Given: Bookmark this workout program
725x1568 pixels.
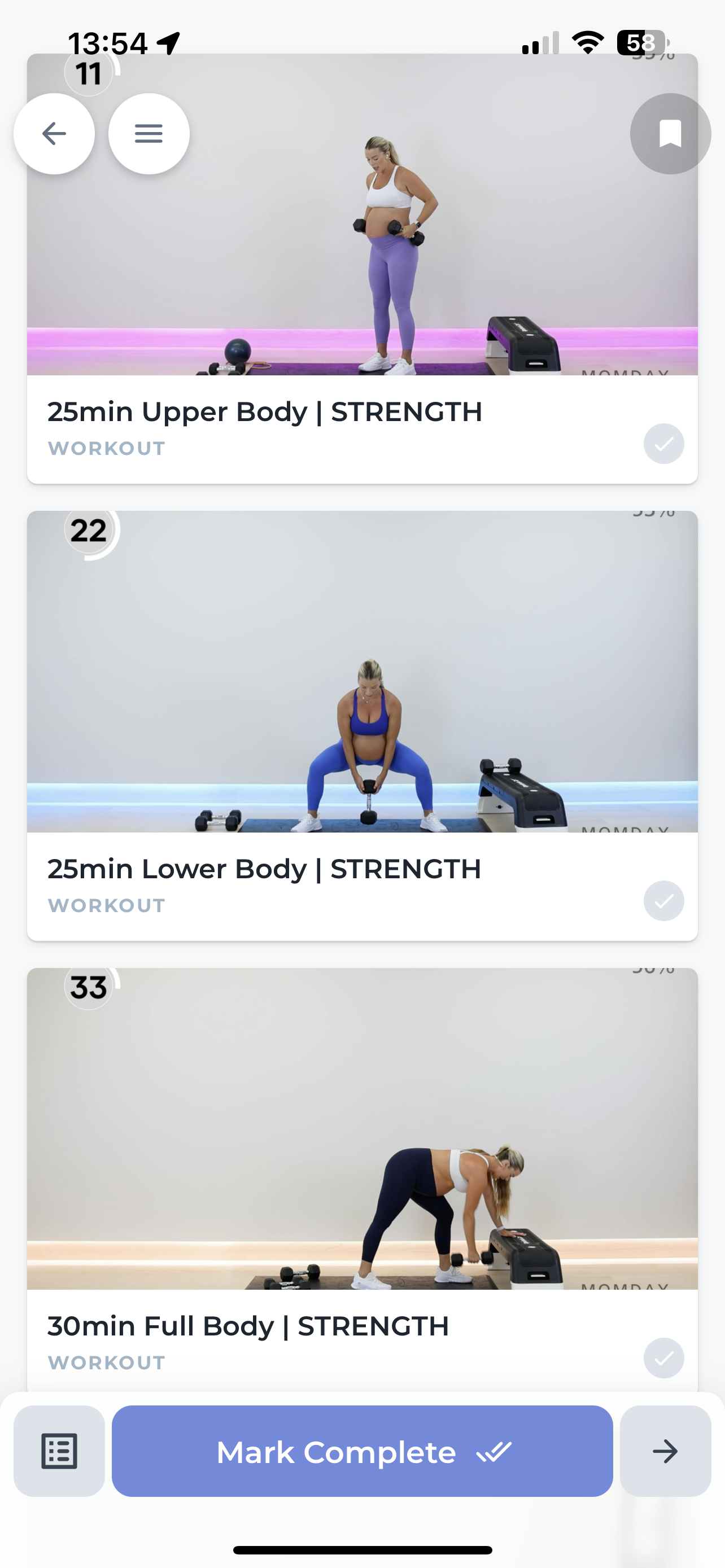Looking at the screenshot, I should click(x=670, y=133).
